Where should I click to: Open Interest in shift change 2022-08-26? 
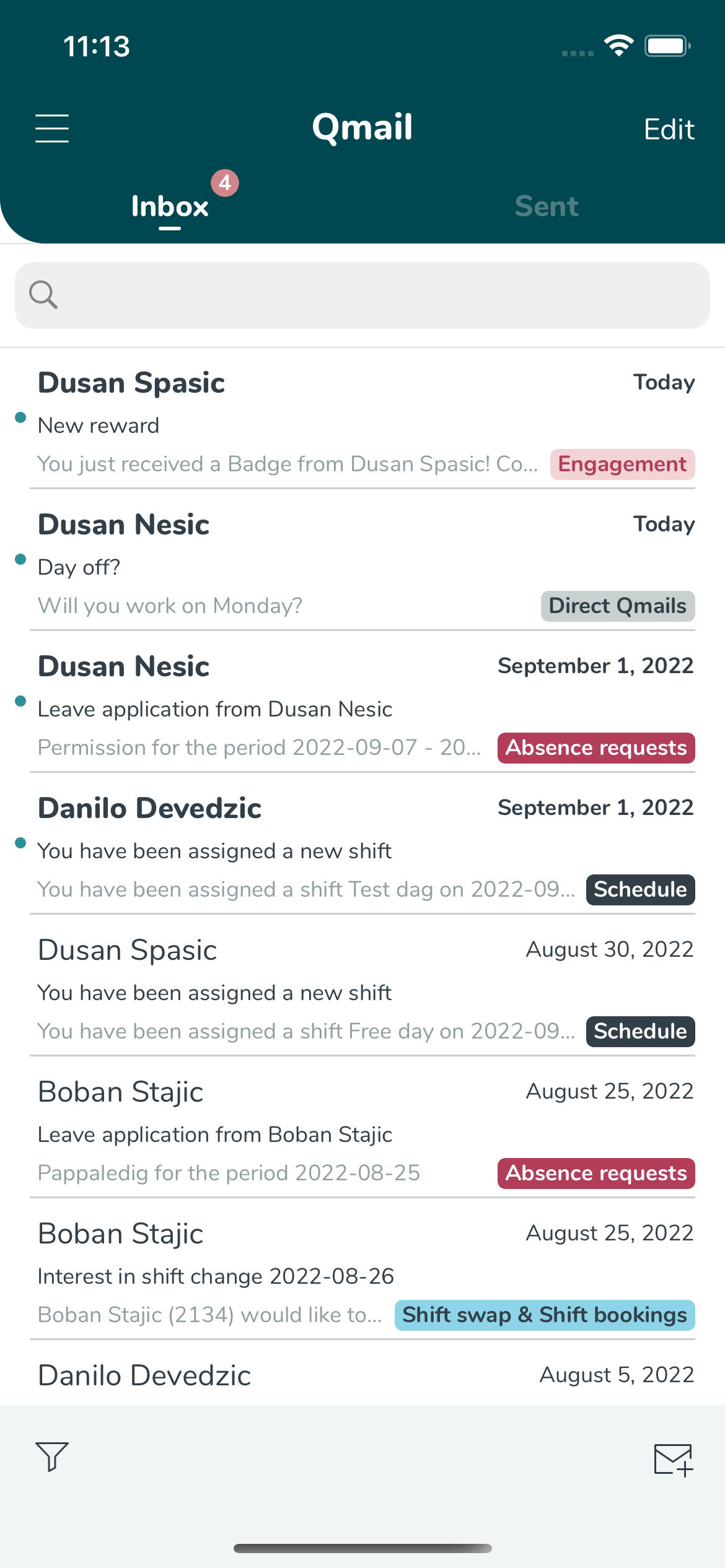pos(362,1270)
